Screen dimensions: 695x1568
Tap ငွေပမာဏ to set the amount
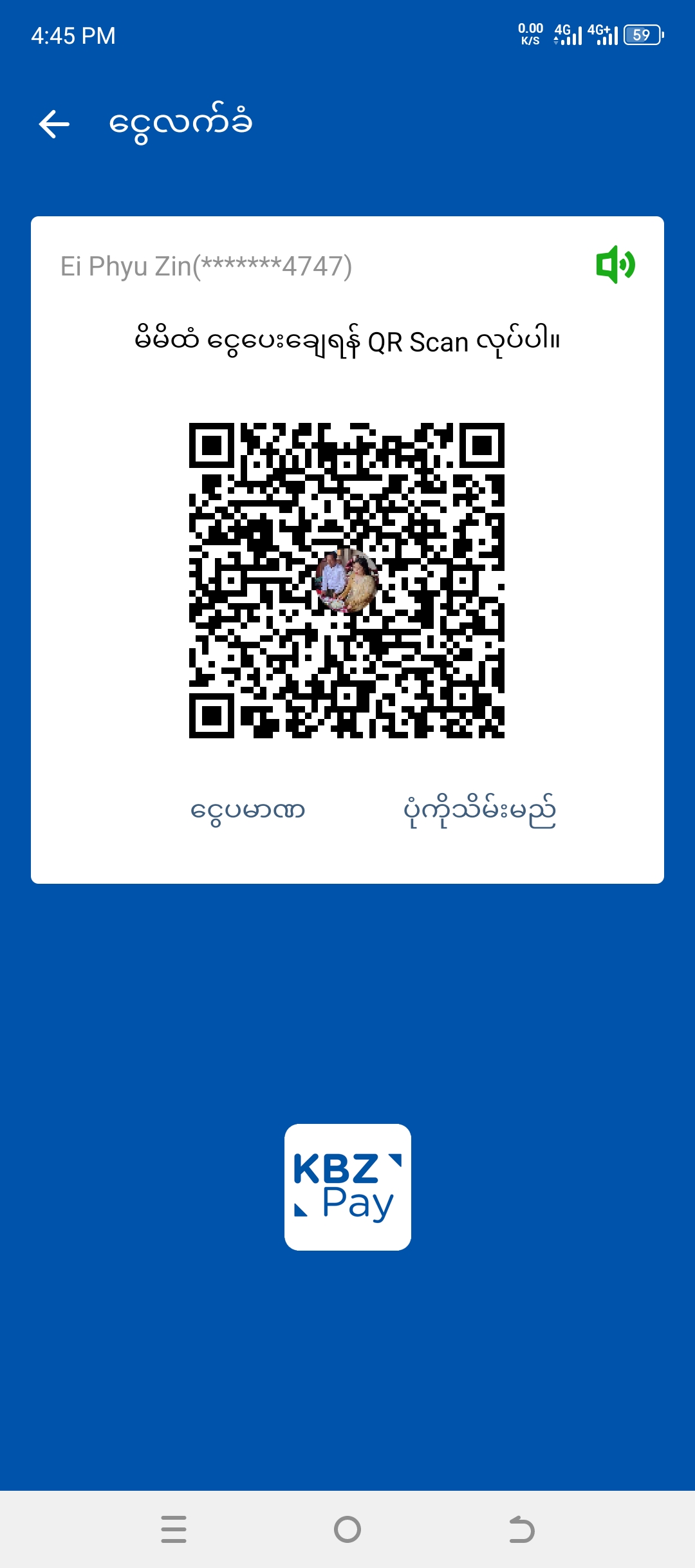pyautogui.click(x=248, y=810)
